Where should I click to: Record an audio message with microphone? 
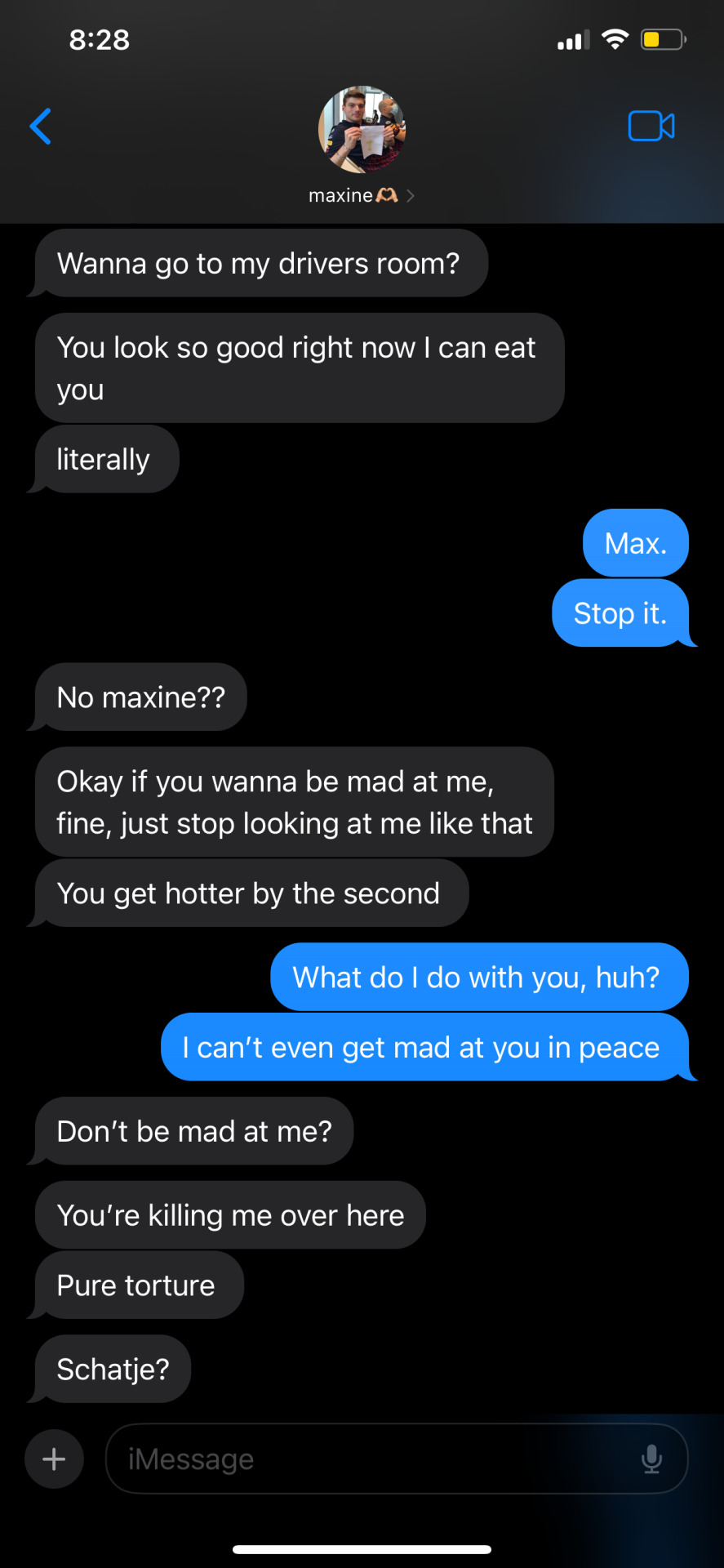click(x=651, y=1459)
